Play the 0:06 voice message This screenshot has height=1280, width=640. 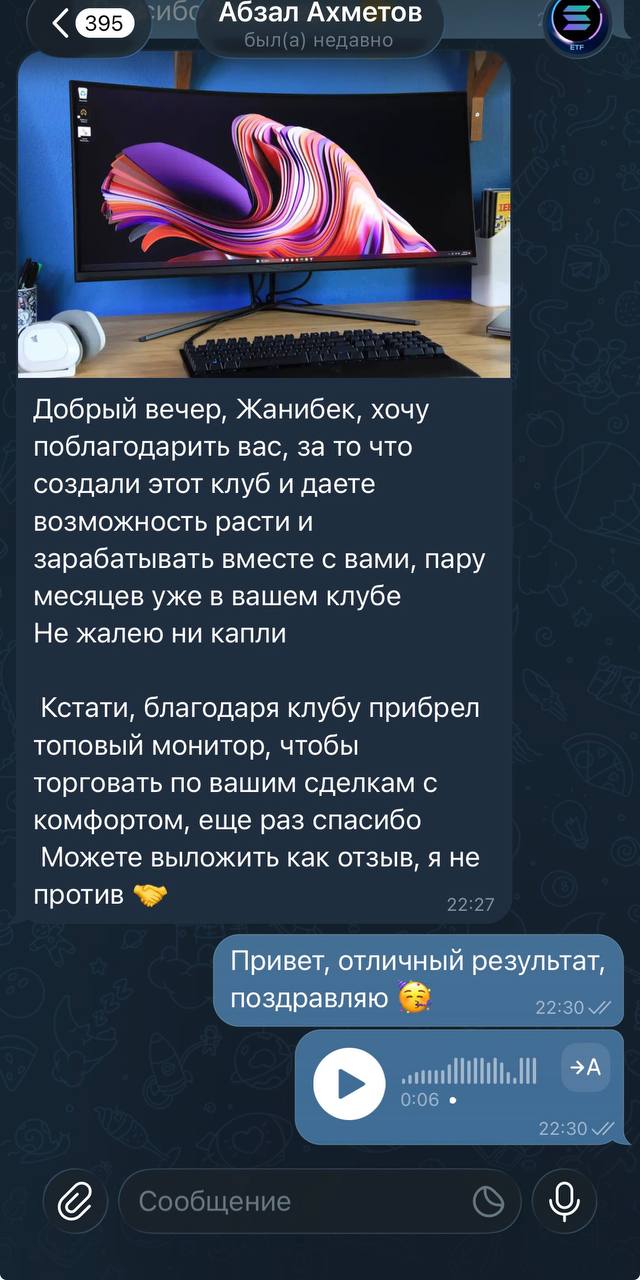pyautogui.click(x=349, y=1085)
